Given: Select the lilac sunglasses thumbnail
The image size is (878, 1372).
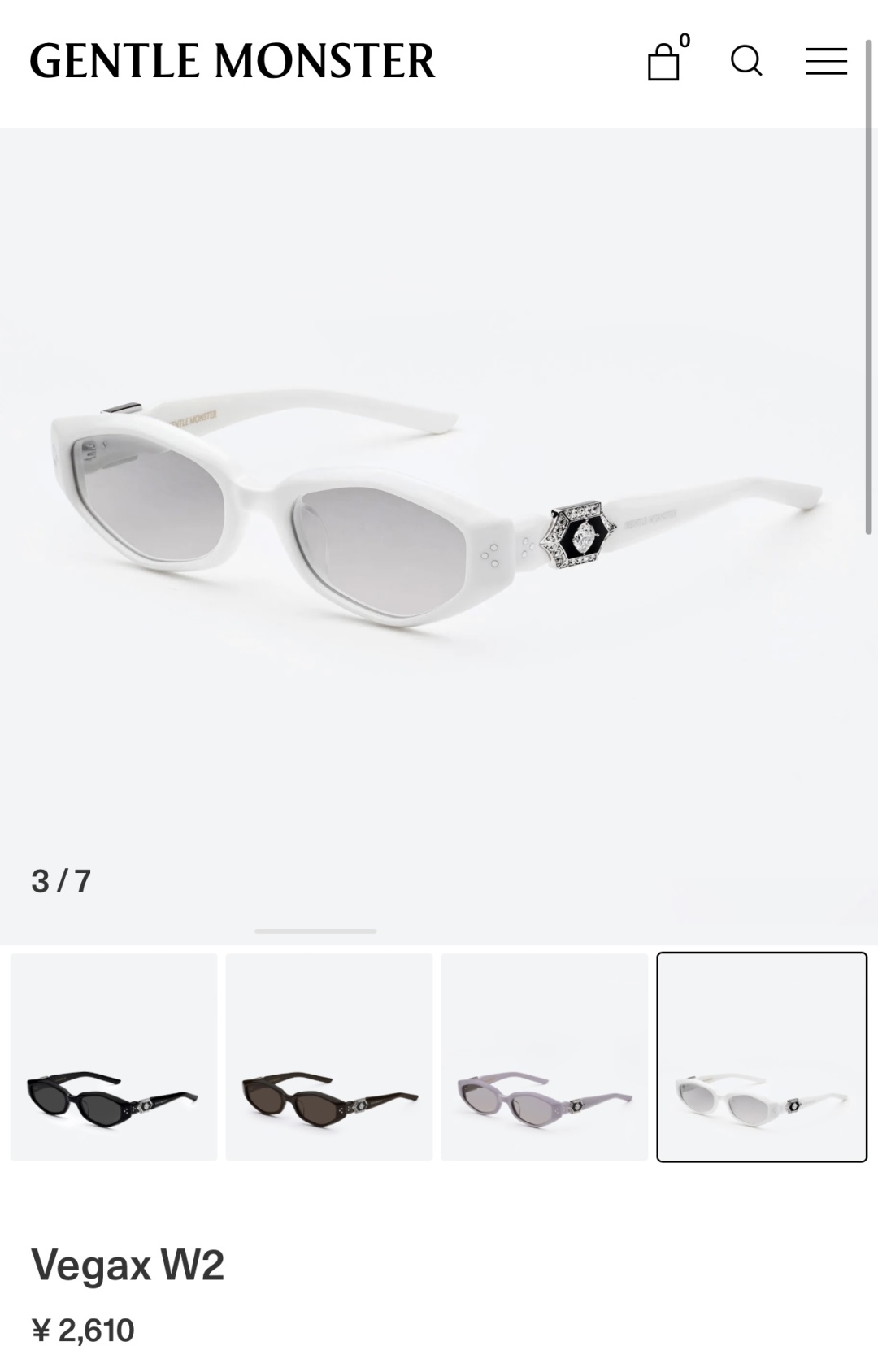Looking at the screenshot, I should click(x=545, y=1057).
